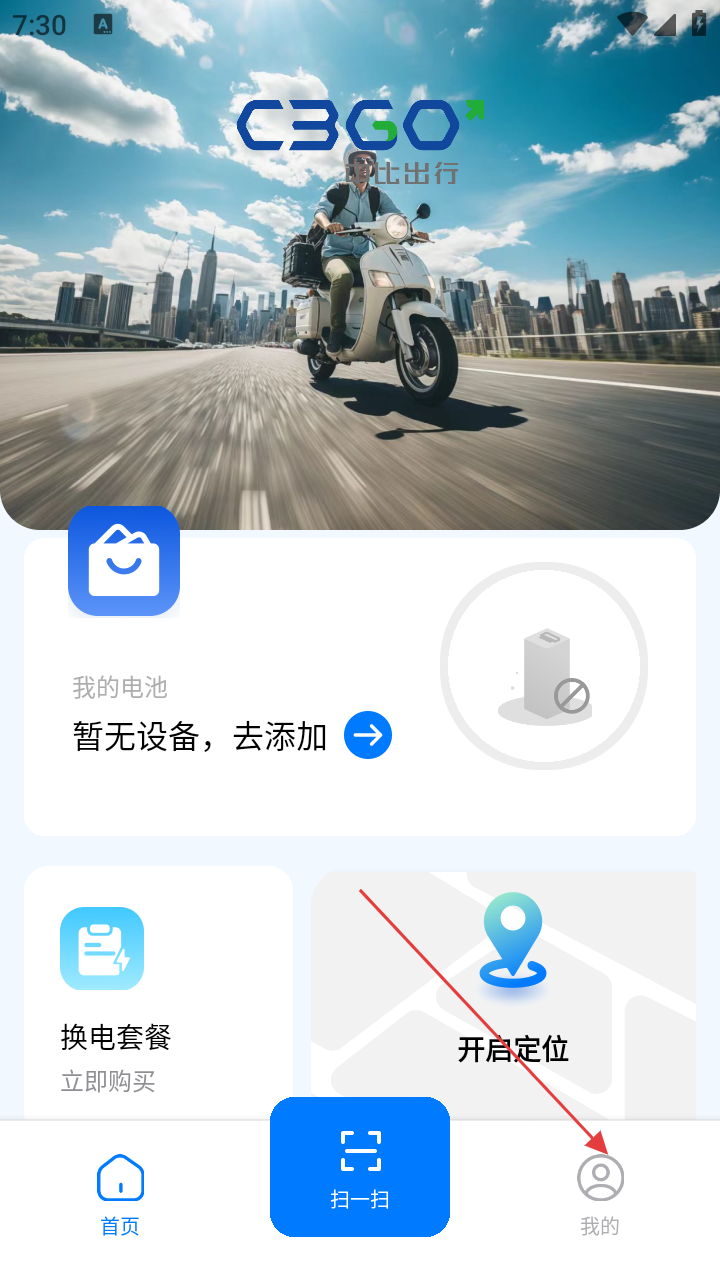The width and height of the screenshot is (720, 1280).
Task: Open the blue shopping bag icon
Action: (124, 561)
